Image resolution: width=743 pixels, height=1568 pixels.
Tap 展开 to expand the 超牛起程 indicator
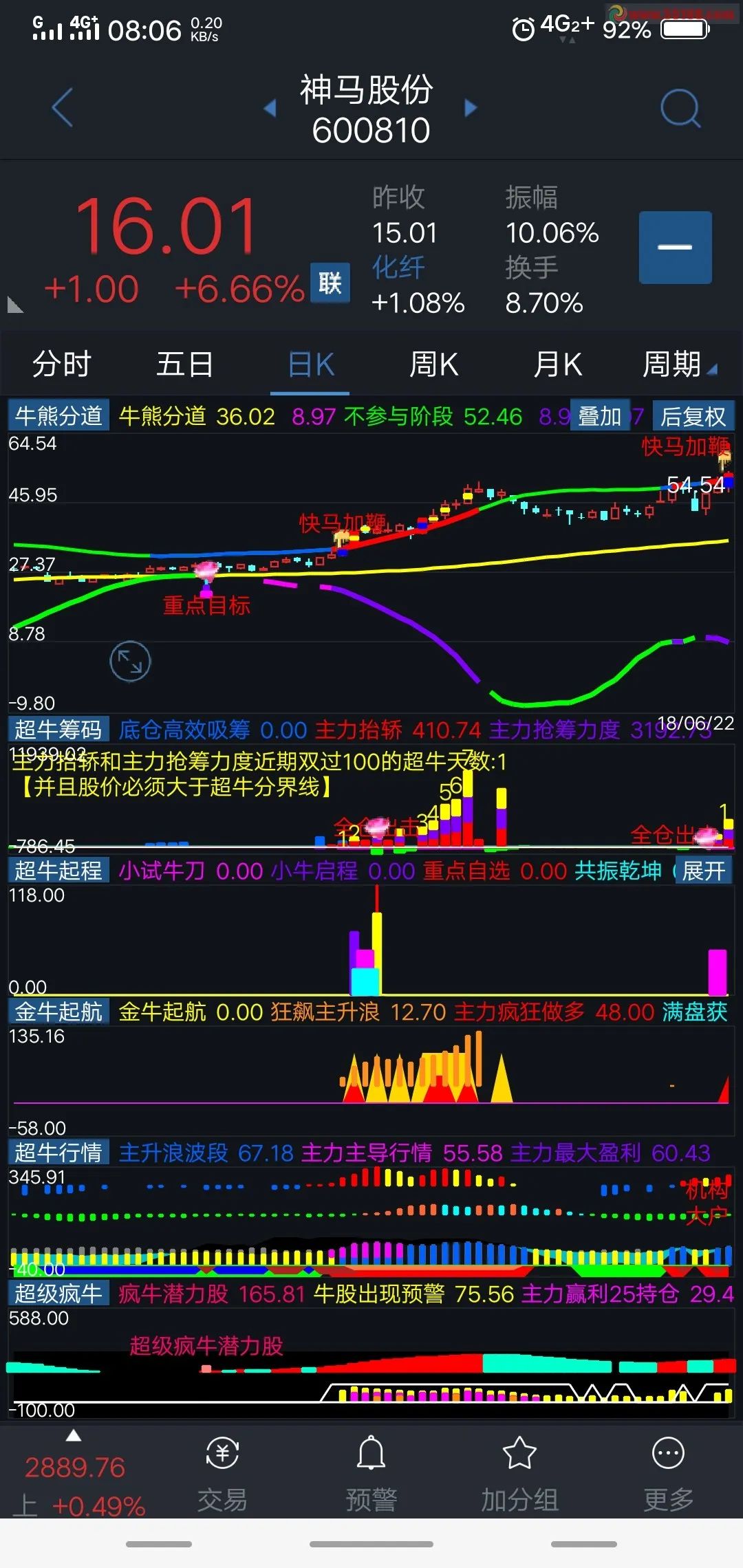point(703,871)
